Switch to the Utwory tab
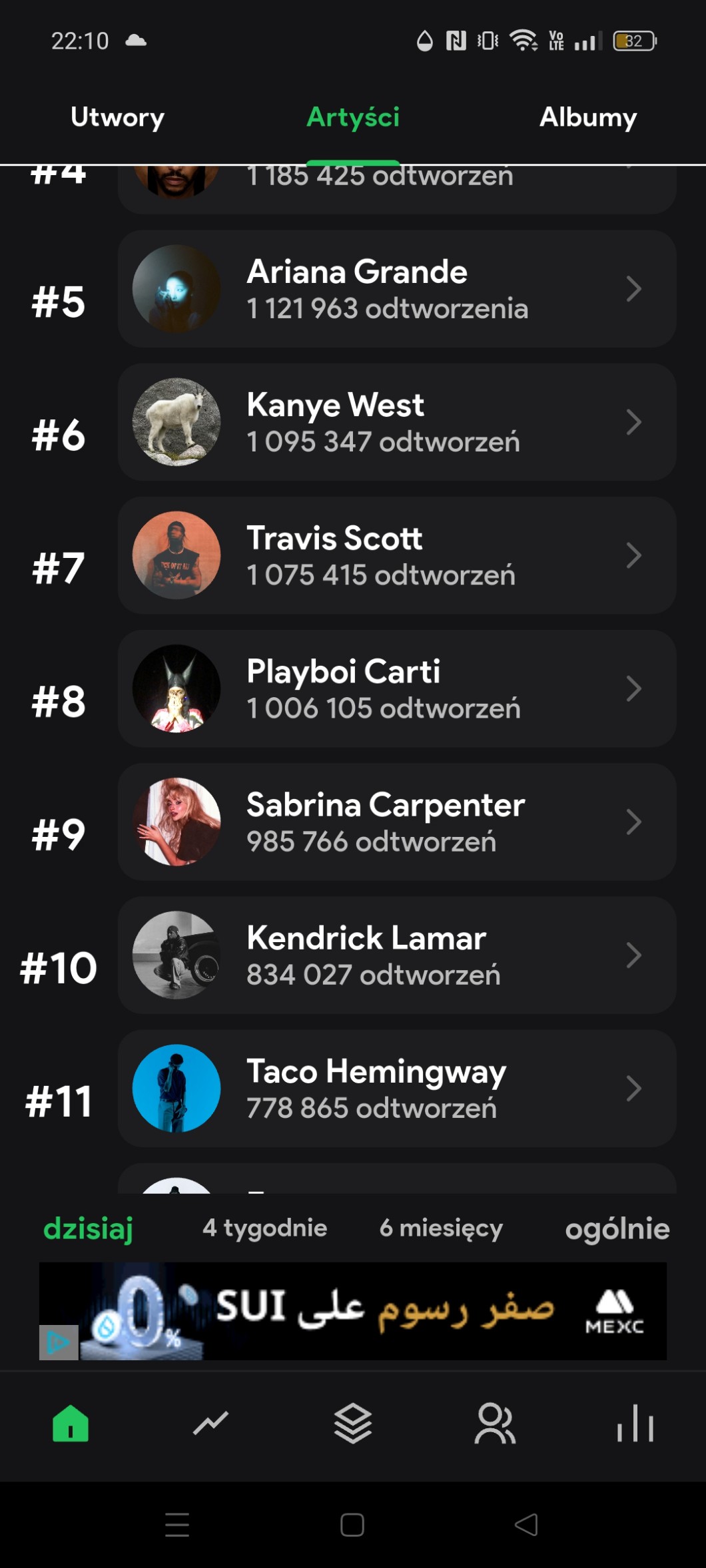Viewport: 706px width, 1568px height. [x=117, y=117]
